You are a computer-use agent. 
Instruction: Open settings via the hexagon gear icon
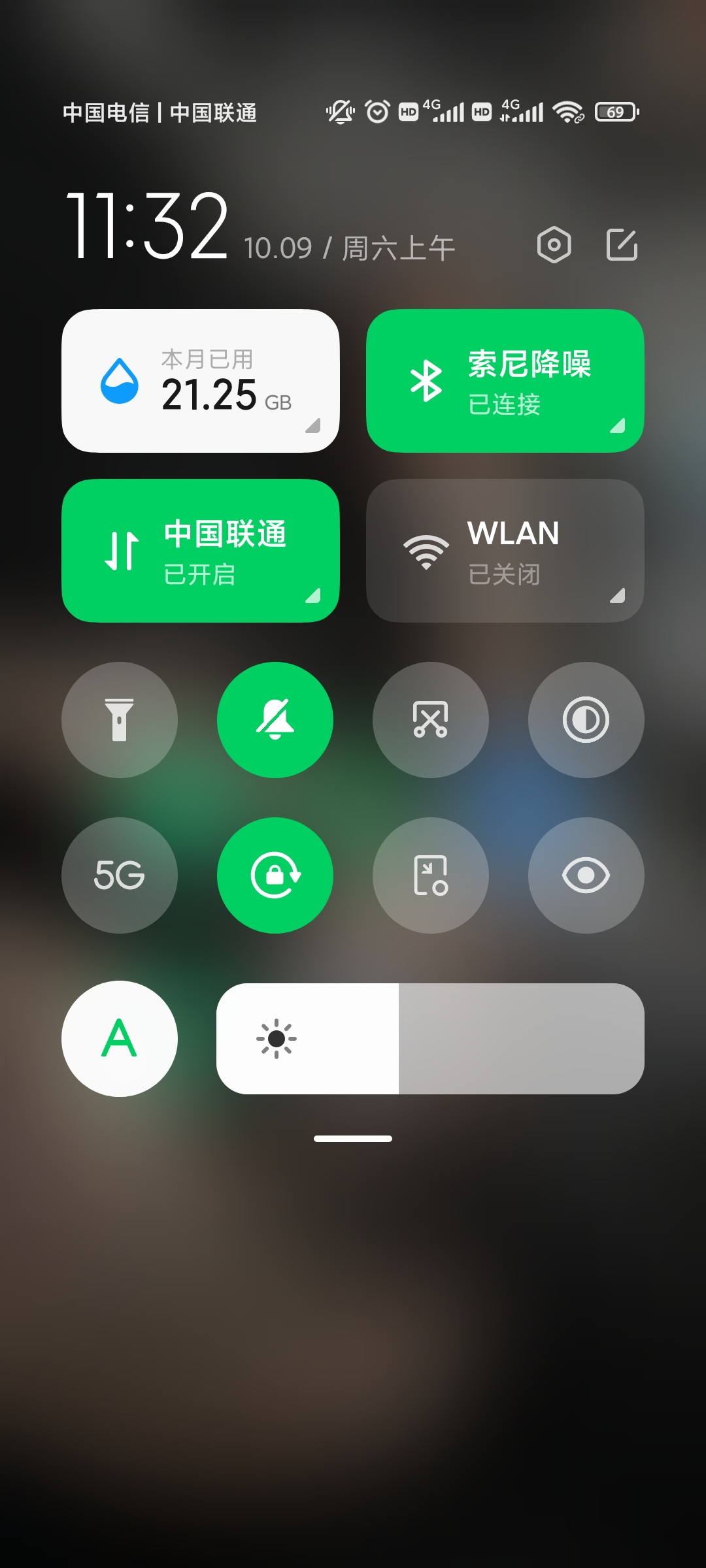coord(554,245)
